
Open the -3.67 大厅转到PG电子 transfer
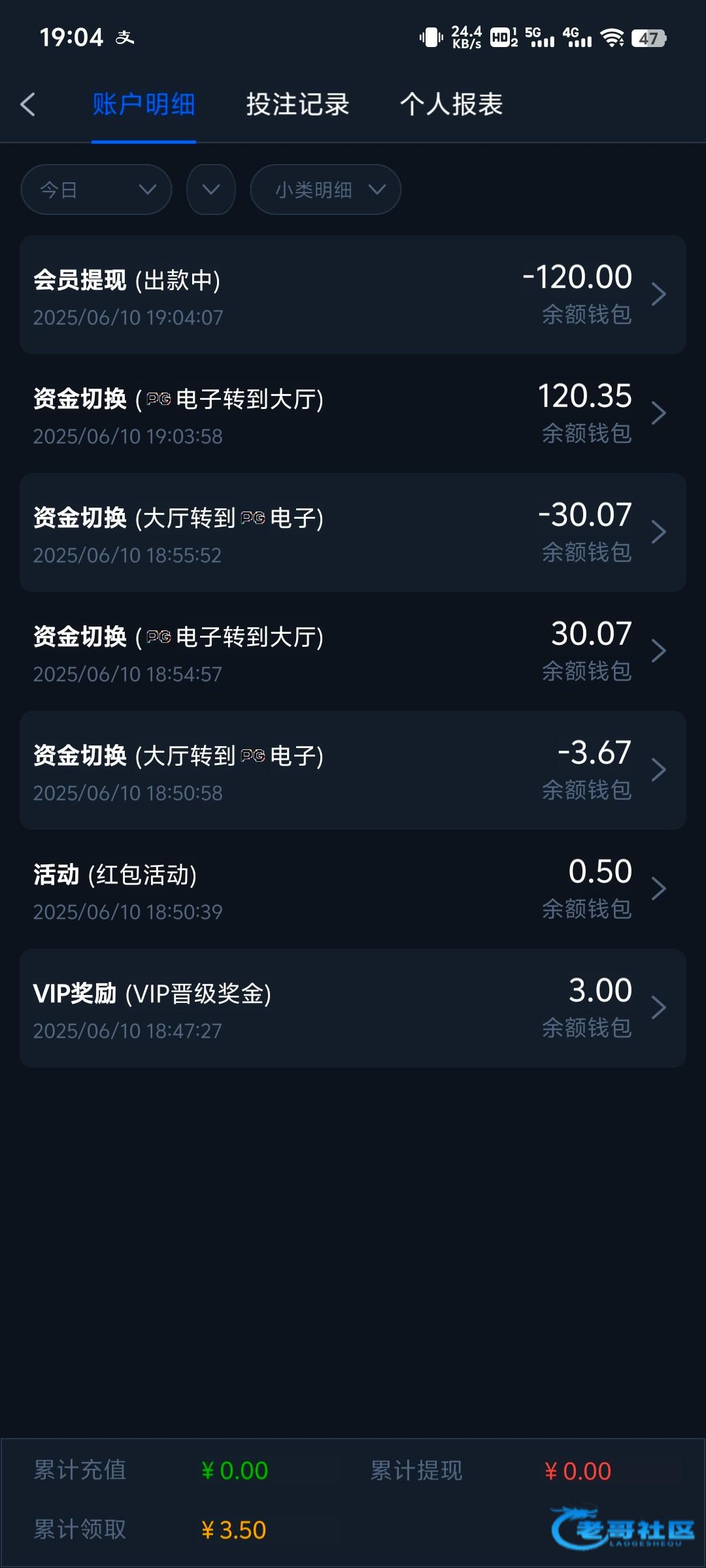click(x=353, y=770)
